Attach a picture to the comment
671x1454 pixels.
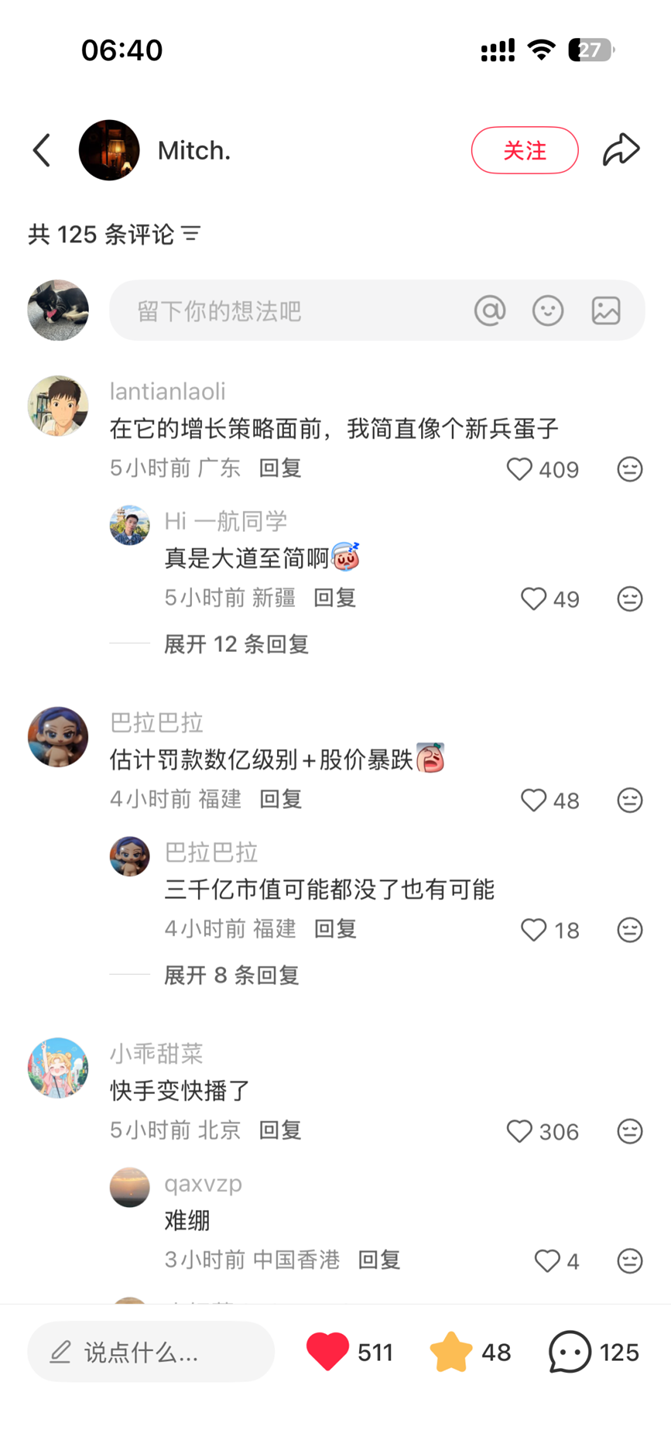point(606,311)
